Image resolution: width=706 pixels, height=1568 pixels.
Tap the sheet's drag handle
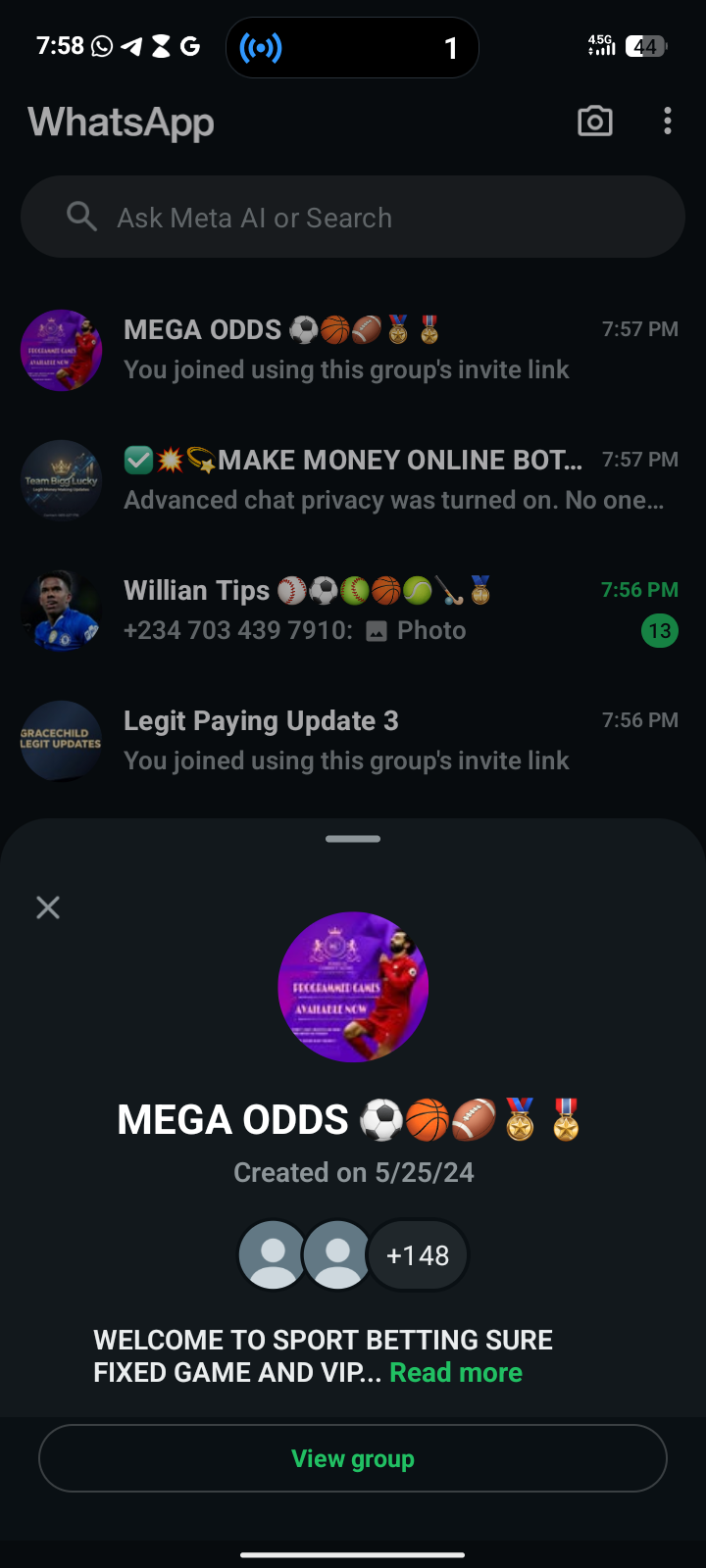[x=353, y=839]
